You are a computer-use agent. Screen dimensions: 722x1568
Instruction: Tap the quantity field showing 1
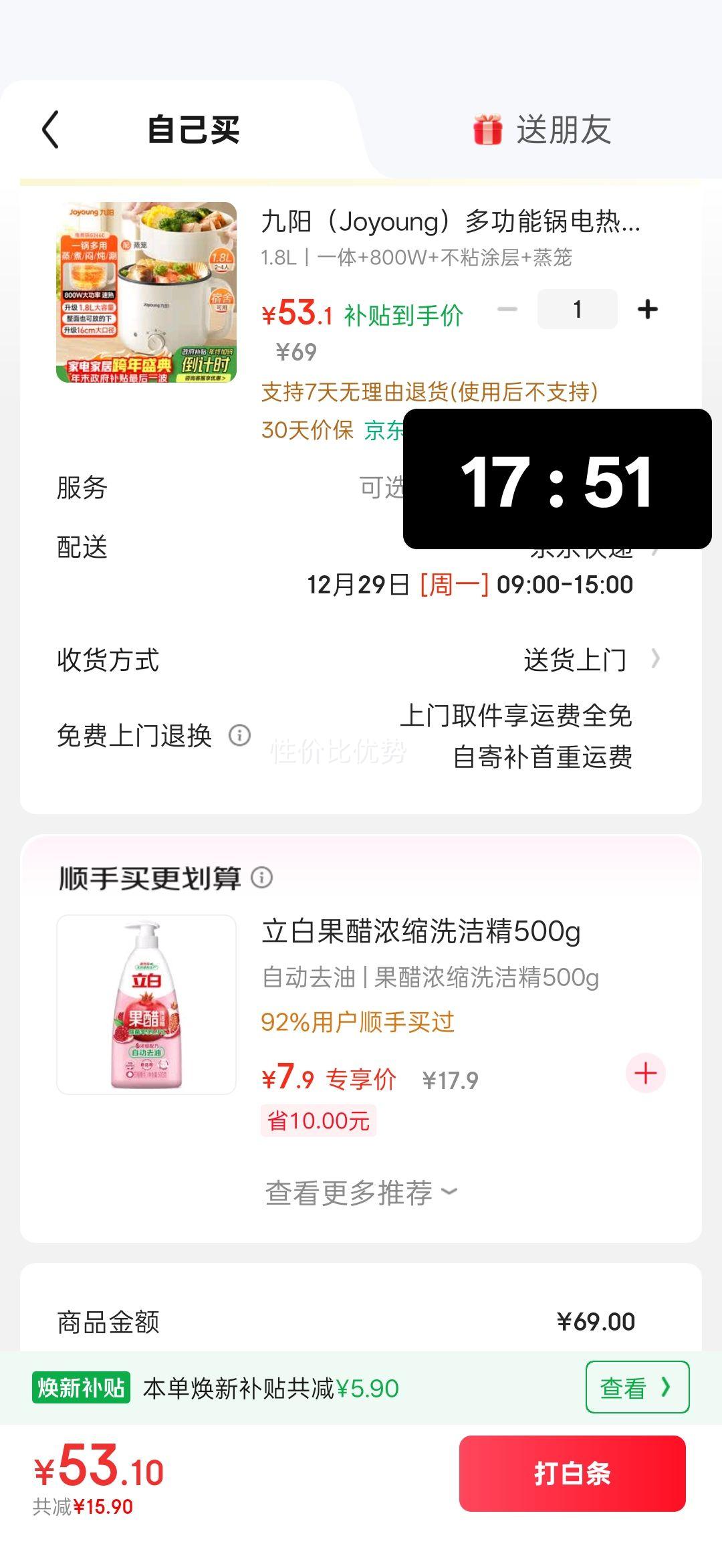click(x=578, y=308)
